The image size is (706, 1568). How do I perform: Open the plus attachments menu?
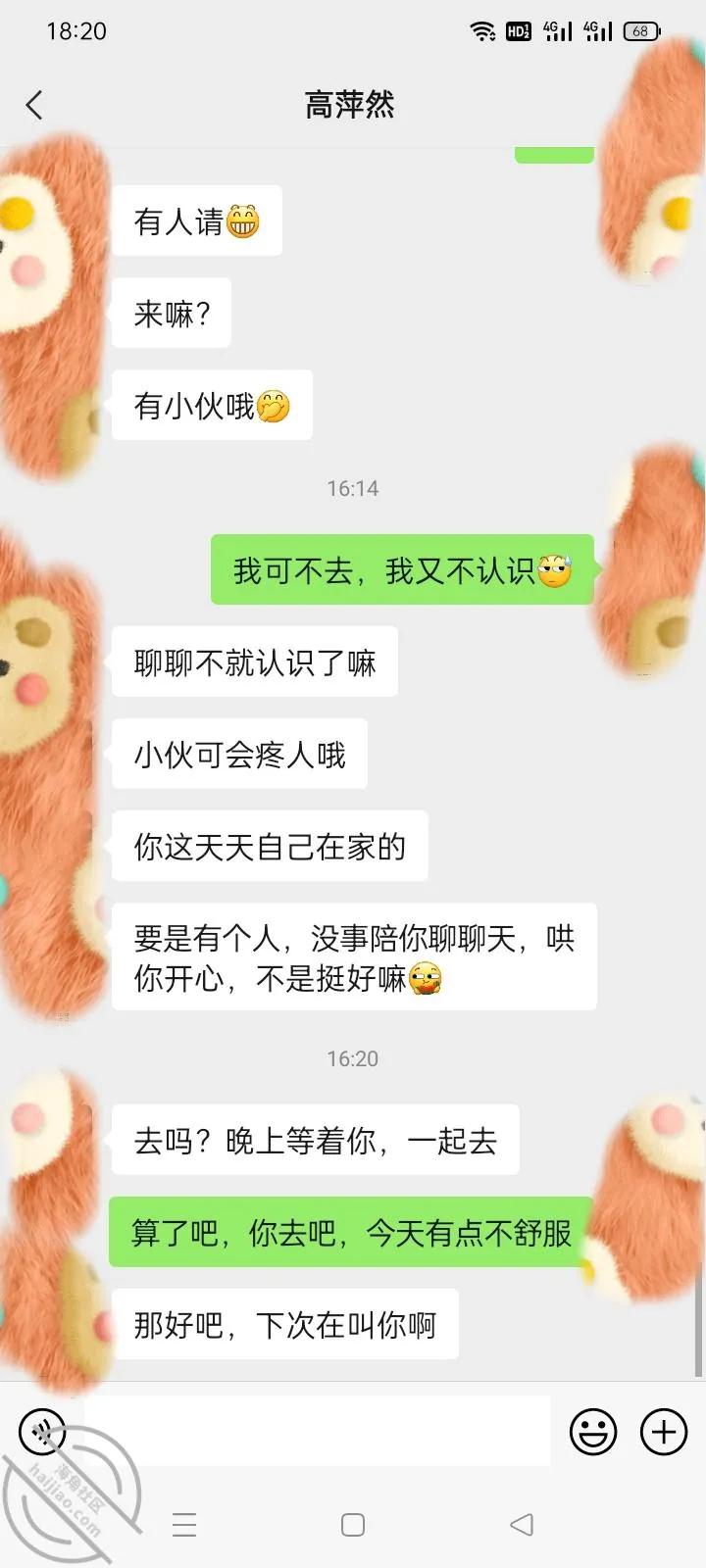664,1432
